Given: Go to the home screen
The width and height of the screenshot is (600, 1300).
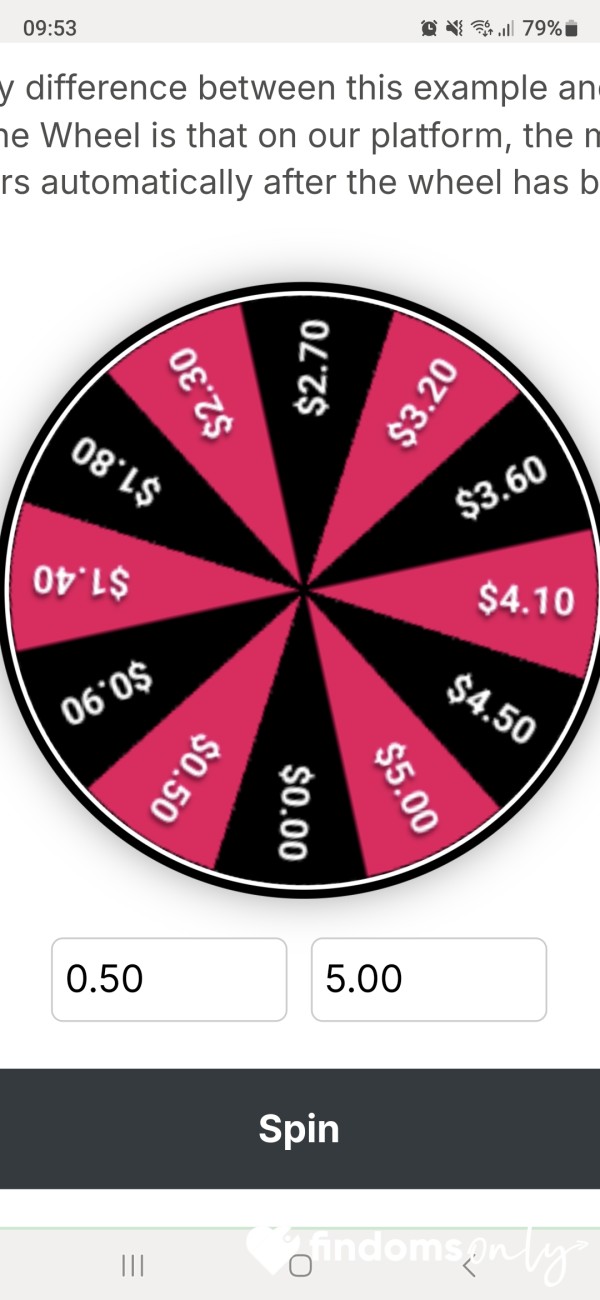Looking at the screenshot, I should tap(300, 1266).
